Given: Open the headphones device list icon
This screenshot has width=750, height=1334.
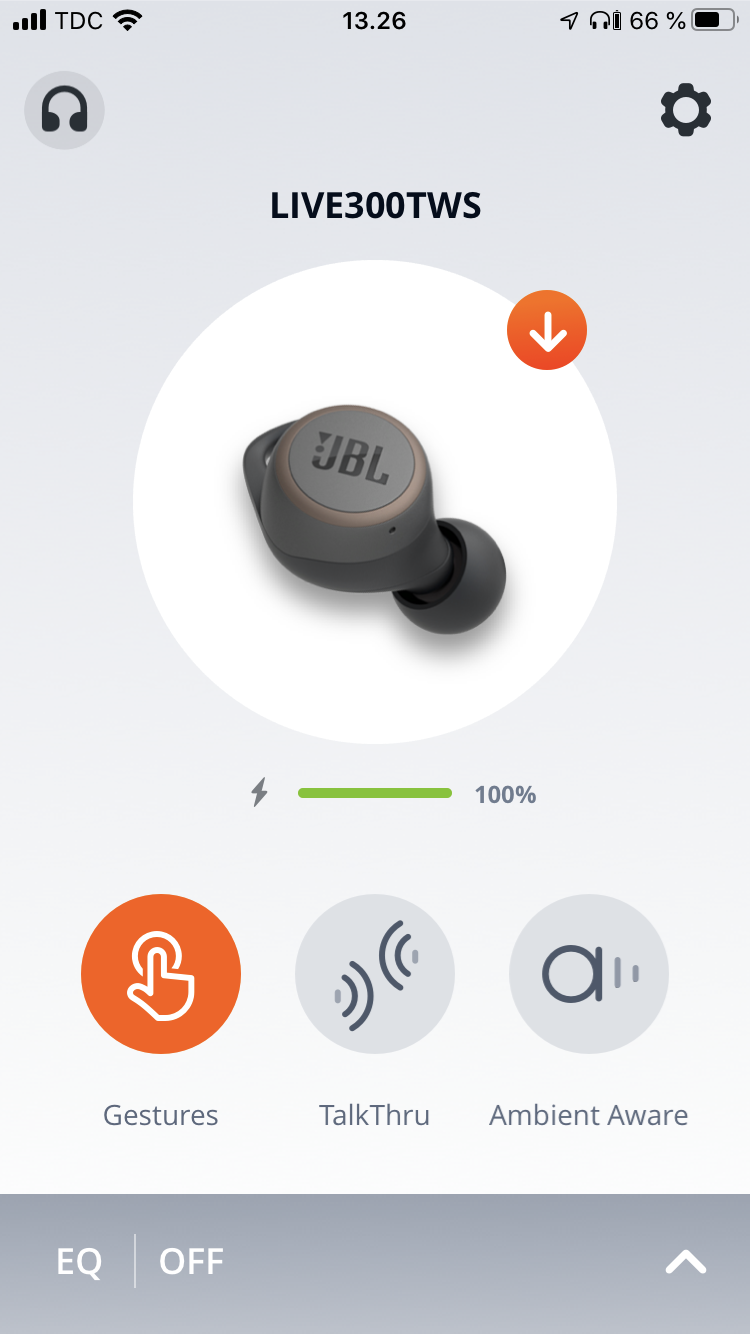Looking at the screenshot, I should [x=64, y=110].
